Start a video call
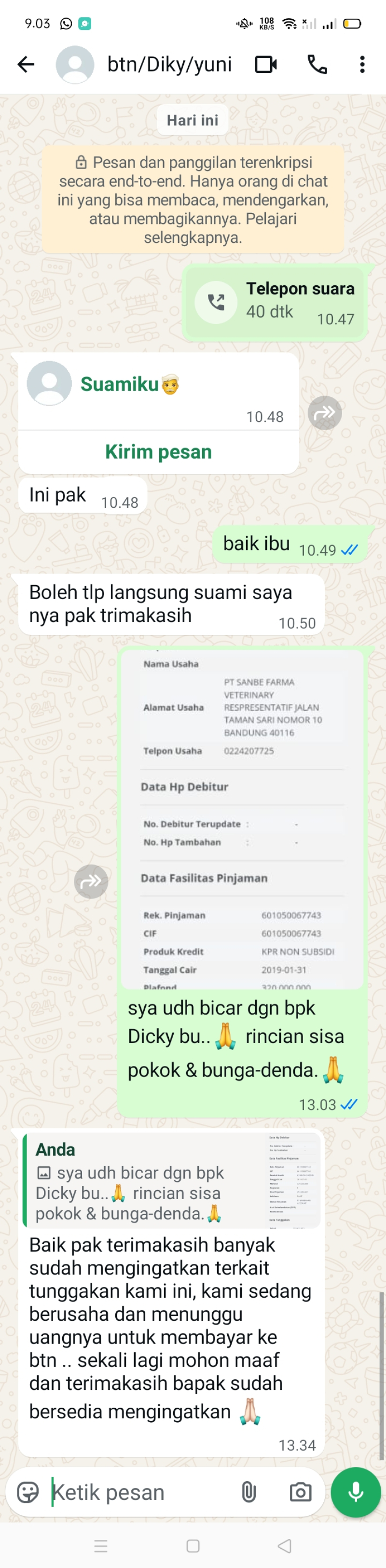This screenshot has height=1568, width=386. (266, 64)
